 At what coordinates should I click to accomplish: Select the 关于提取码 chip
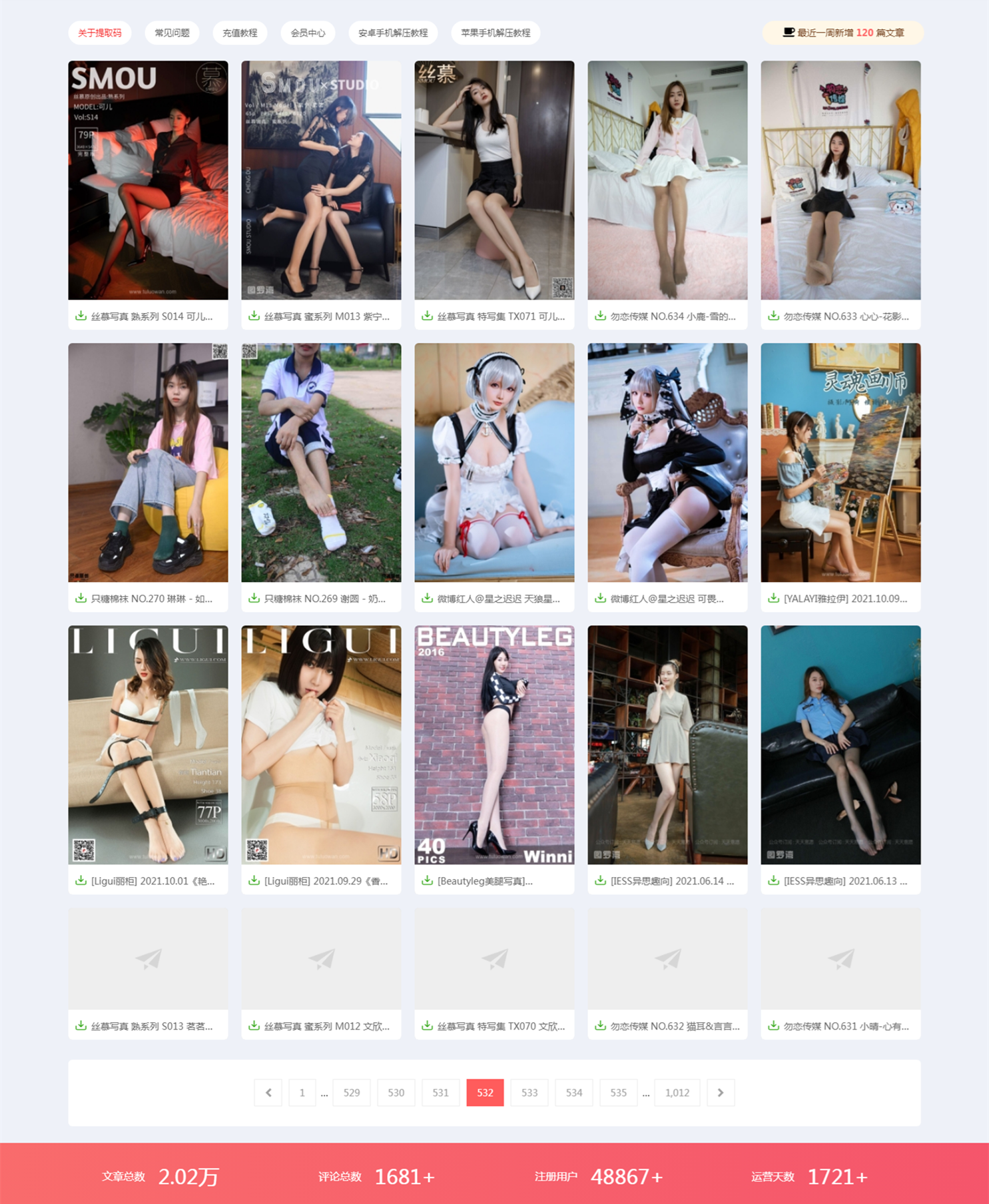click(100, 33)
